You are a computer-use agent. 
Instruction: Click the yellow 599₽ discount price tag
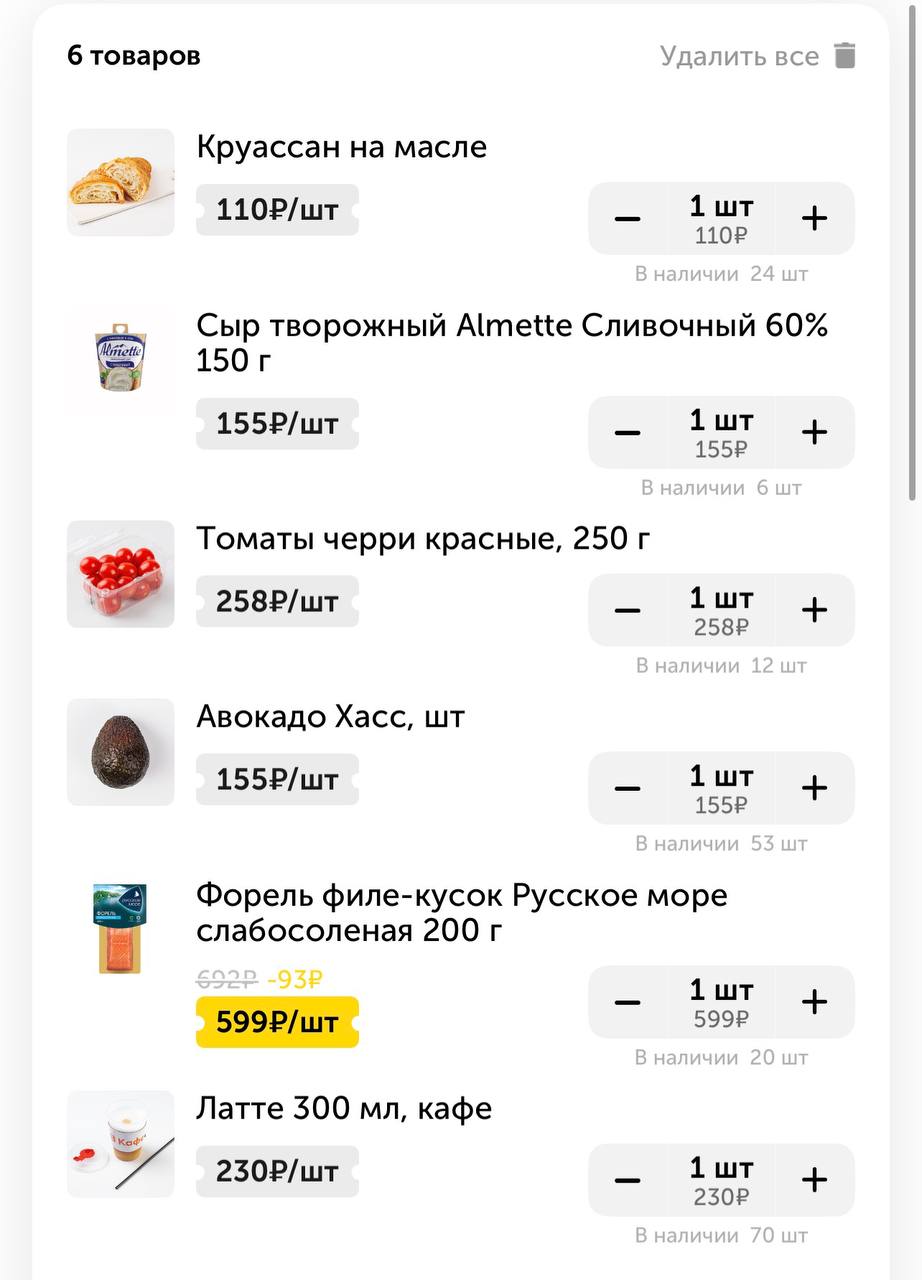point(277,1022)
